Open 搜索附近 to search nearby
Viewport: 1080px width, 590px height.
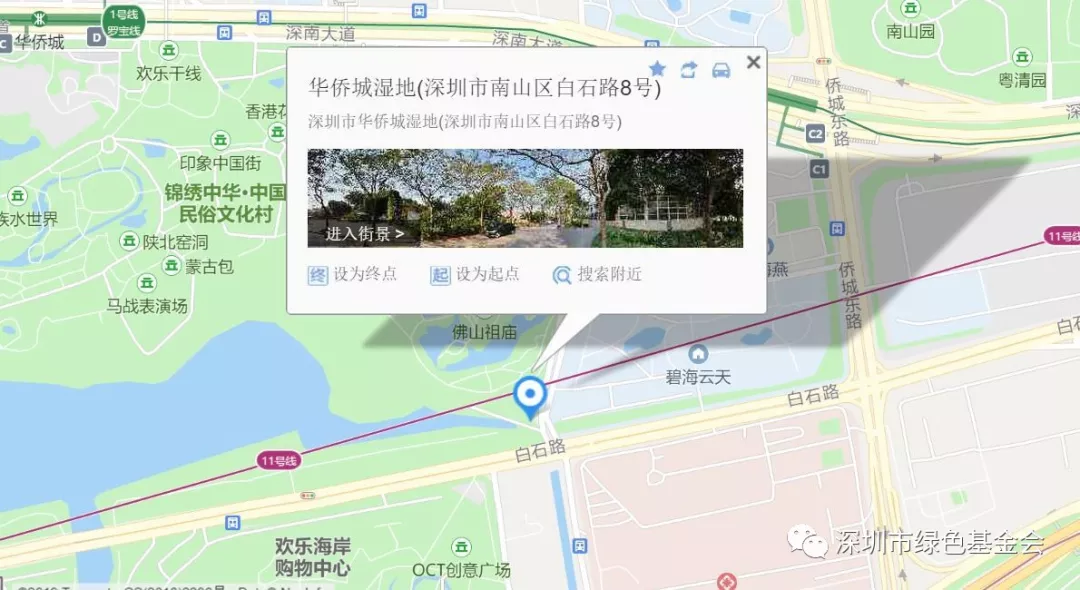click(598, 274)
